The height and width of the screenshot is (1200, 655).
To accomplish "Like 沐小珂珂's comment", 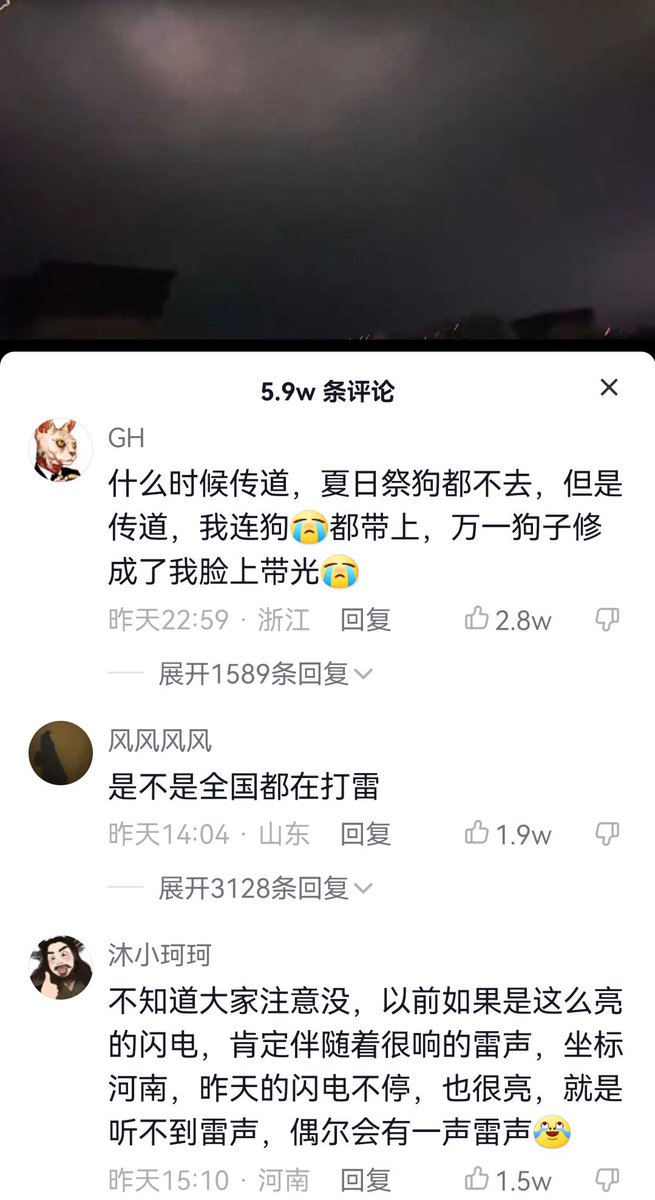I will coord(477,1179).
